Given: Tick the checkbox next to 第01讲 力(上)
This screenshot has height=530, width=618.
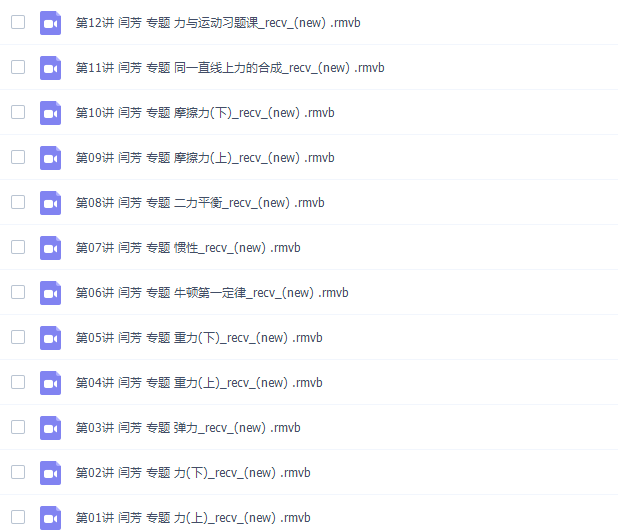Looking at the screenshot, I should (x=18, y=517).
